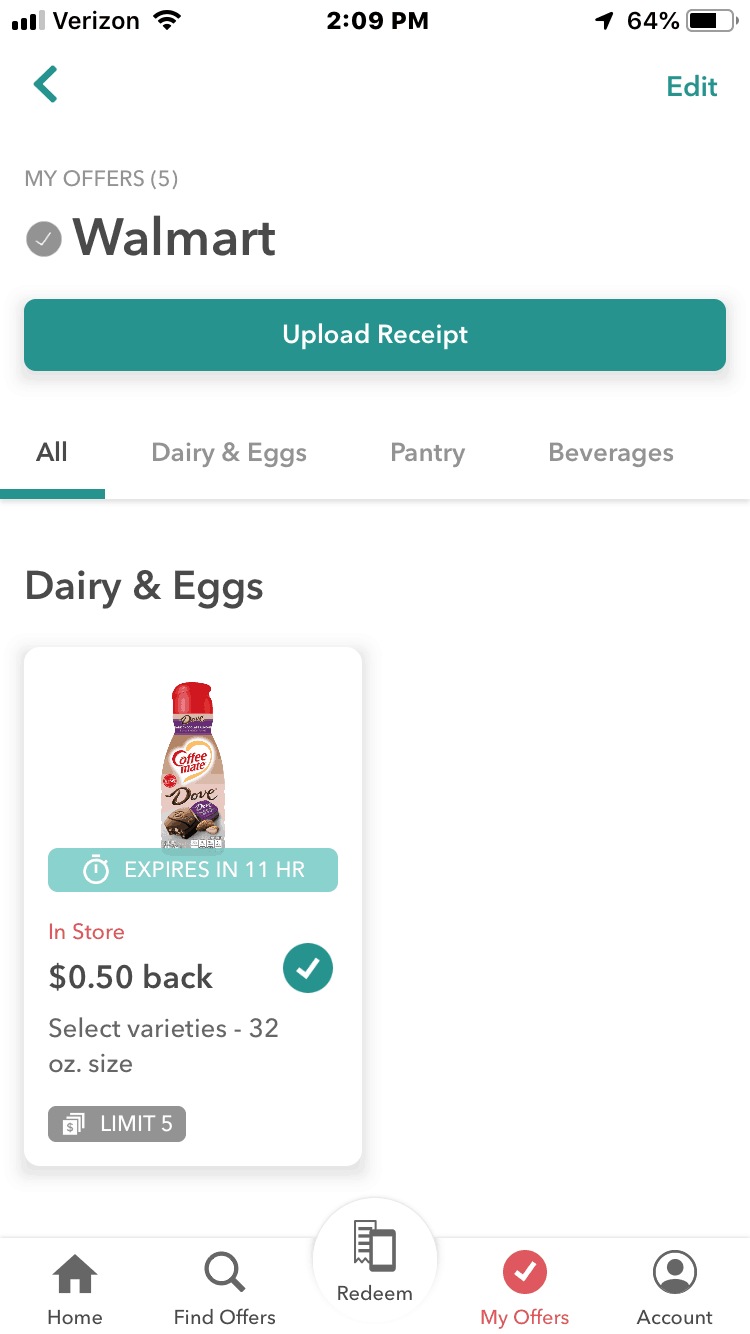Select the Dairy & Eggs category tab
This screenshot has width=750, height=1334.
[x=228, y=452]
